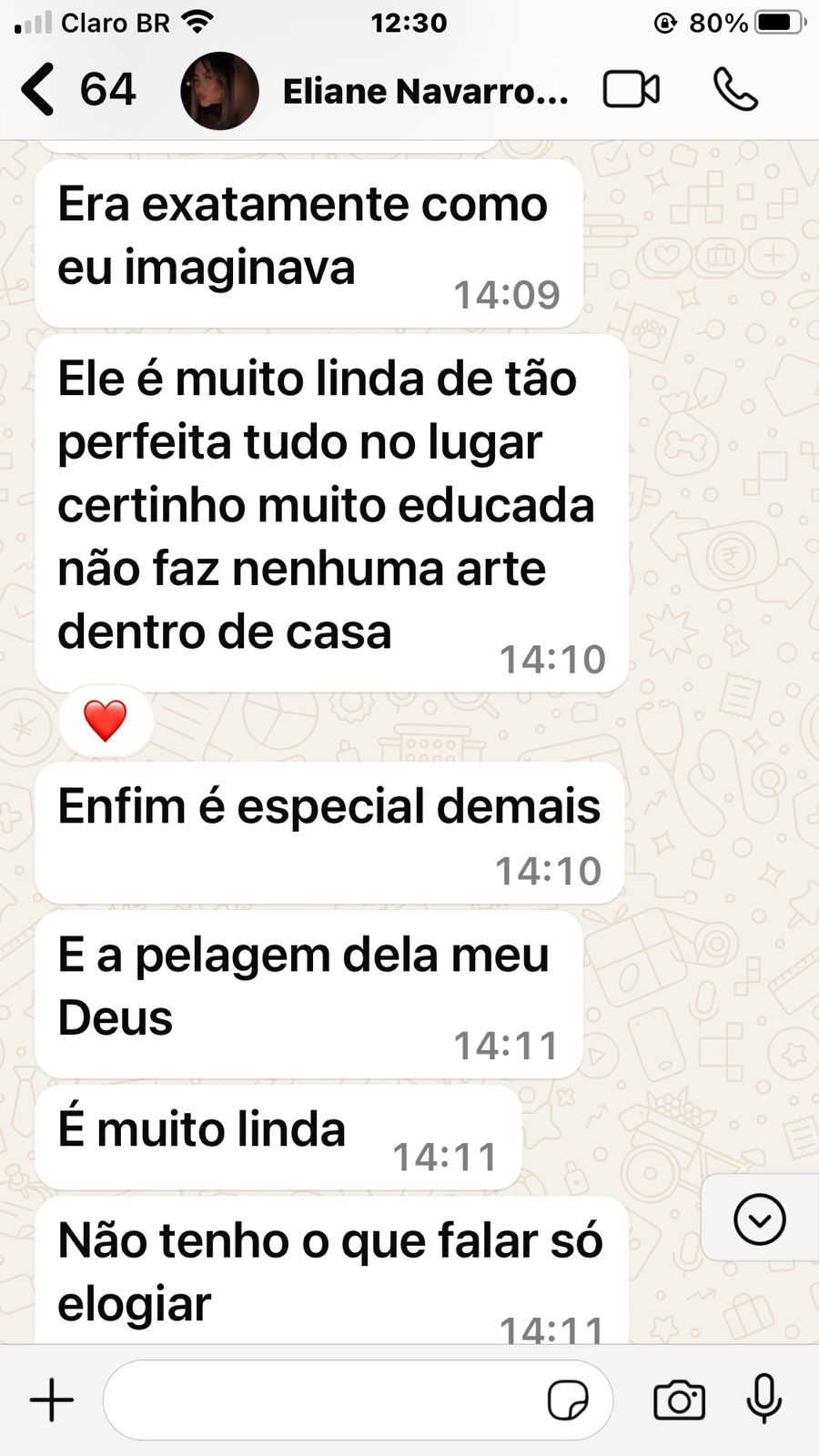Open the attachment plus menu

pyautogui.click(x=52, y=1400)
